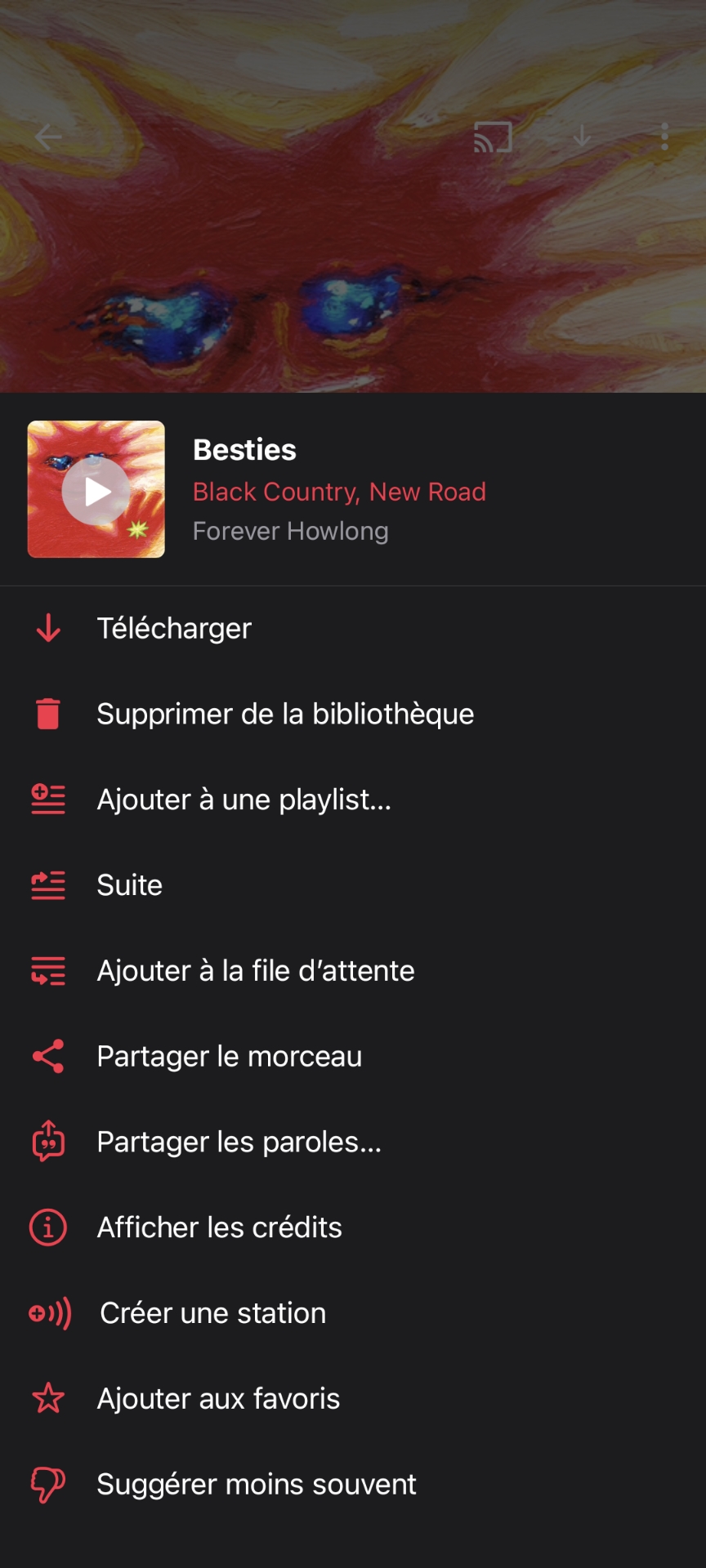
Task: Select Télécharger to download the song
Action: 174,629
